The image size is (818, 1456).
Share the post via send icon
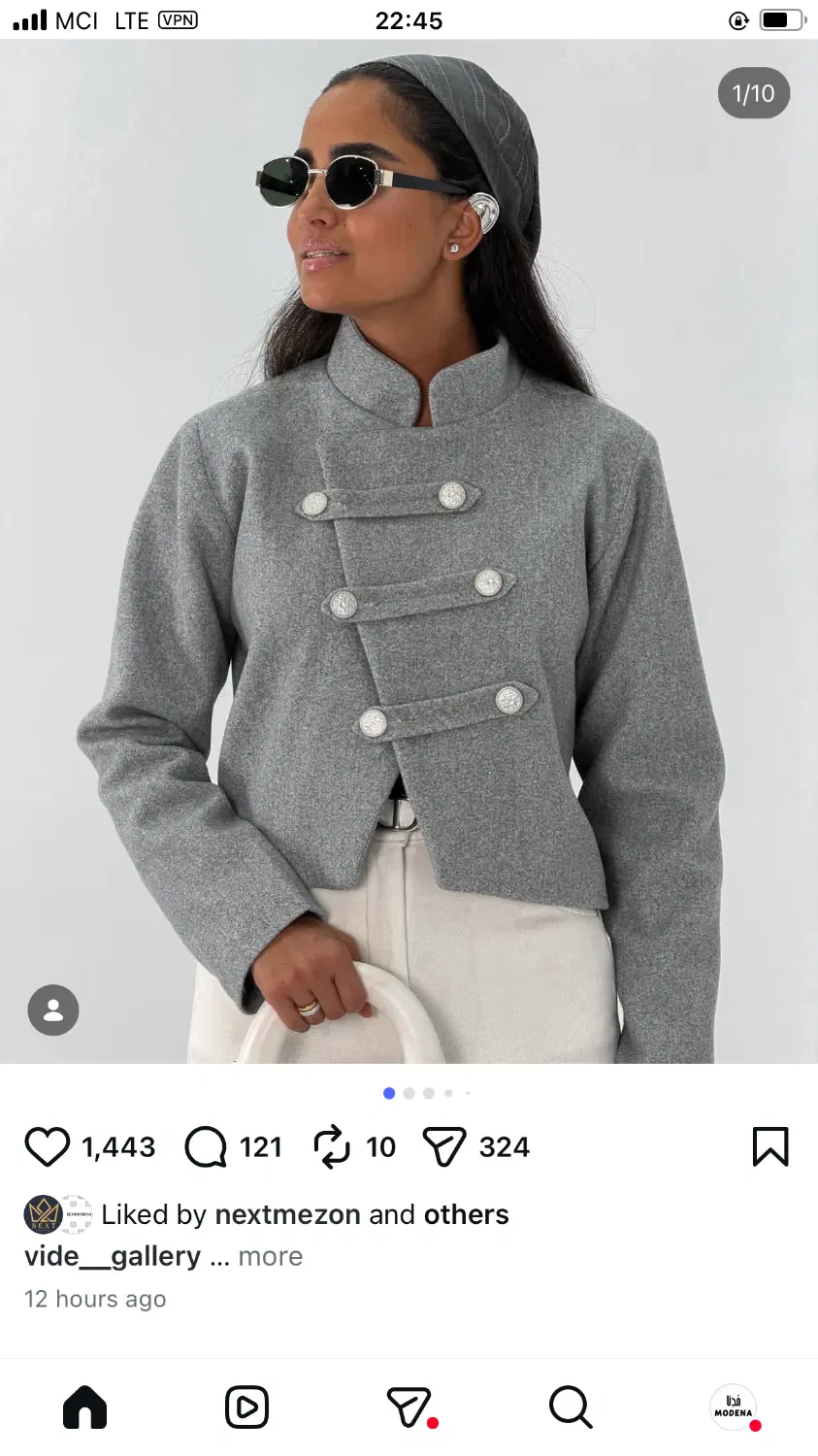coord(444,1146)
